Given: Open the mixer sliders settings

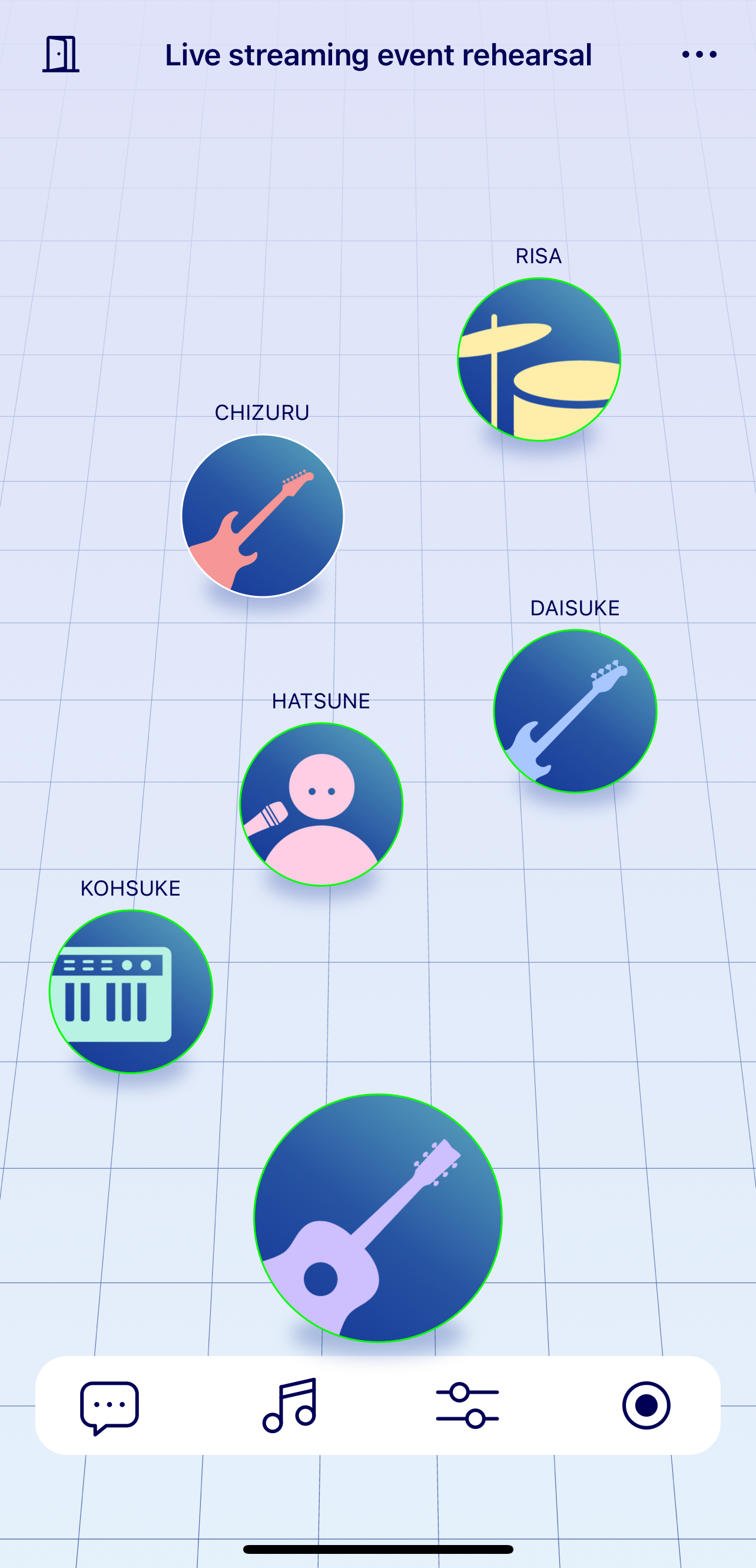Looking at the screenshot, I should [x=467, y=1405].
